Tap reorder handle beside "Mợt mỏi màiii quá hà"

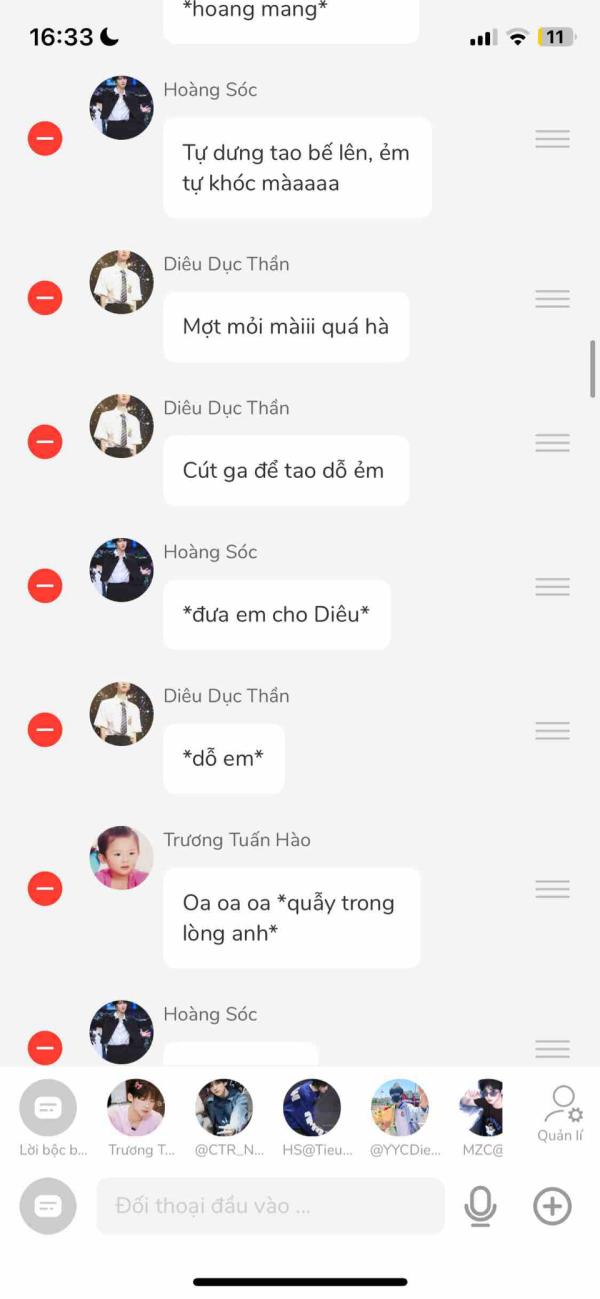coord(552,298)
